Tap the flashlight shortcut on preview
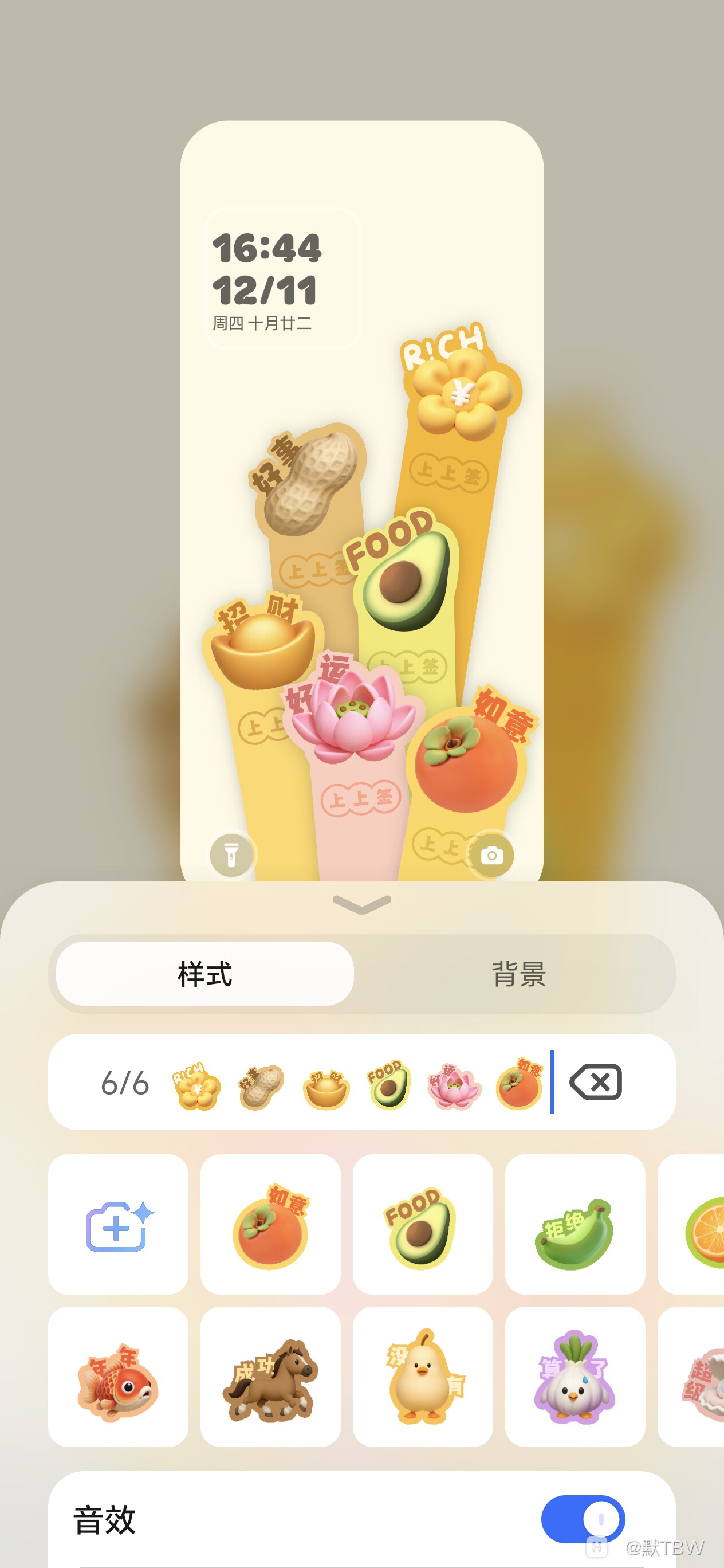Image resolution: width=724 pixels, height=1568 pixels. [x=231, y=855]
